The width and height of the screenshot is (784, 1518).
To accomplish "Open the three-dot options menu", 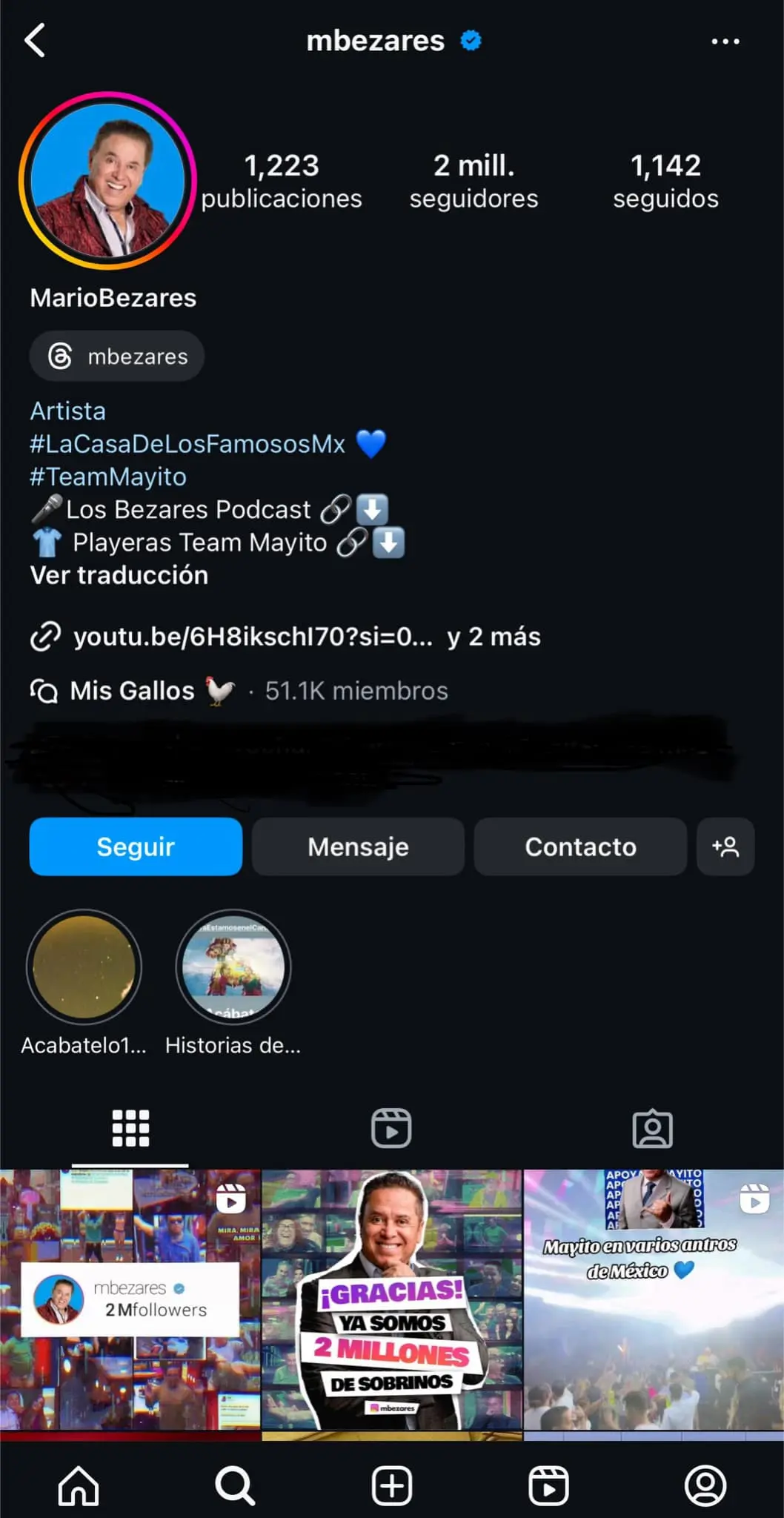I will click(725, 42).
